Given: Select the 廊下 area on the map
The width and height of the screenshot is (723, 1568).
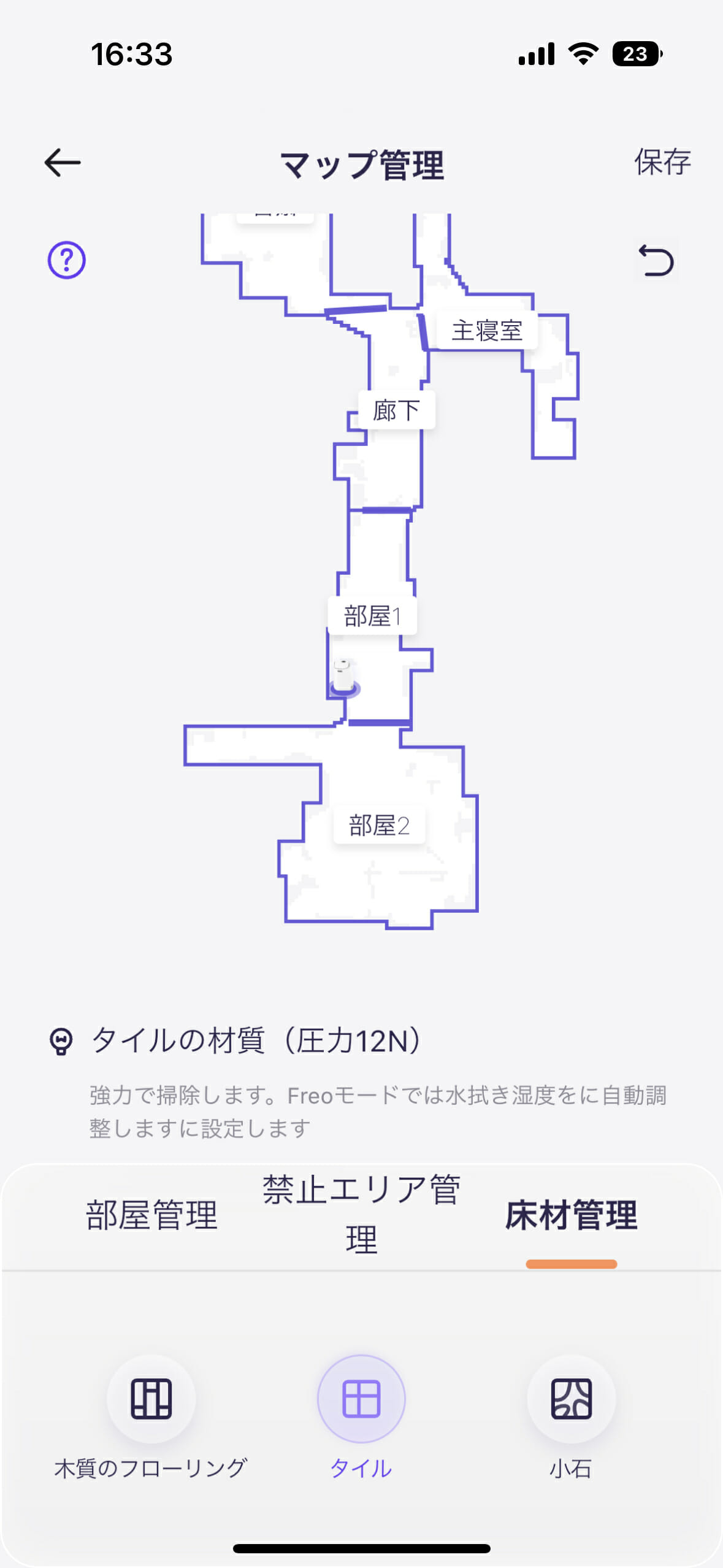Looking at the screenshot, I should [x=396, y=410].
